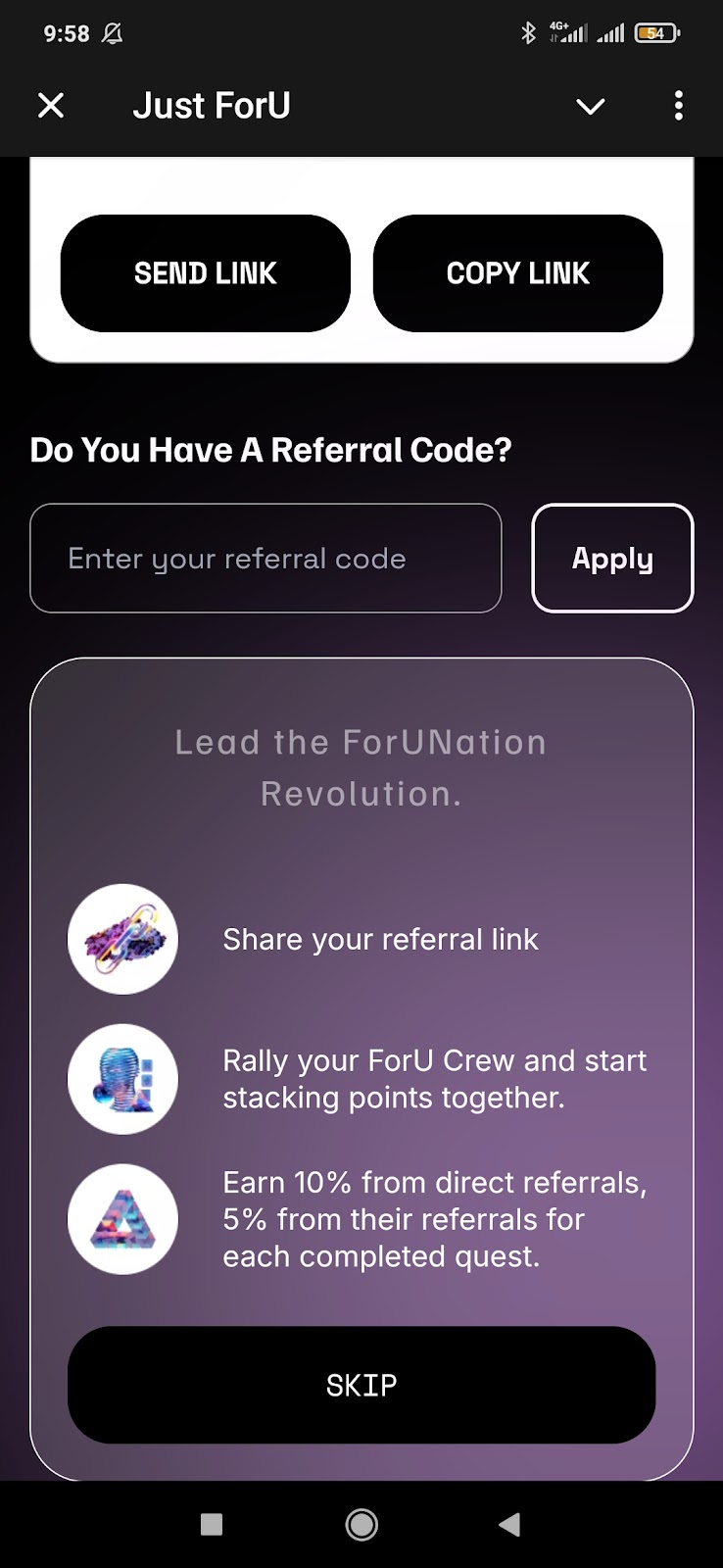Image resolution: width=723 pixels, height=1568 pixels.
Task: Expand the dropdown chevron in header
Action: point(590,106)
